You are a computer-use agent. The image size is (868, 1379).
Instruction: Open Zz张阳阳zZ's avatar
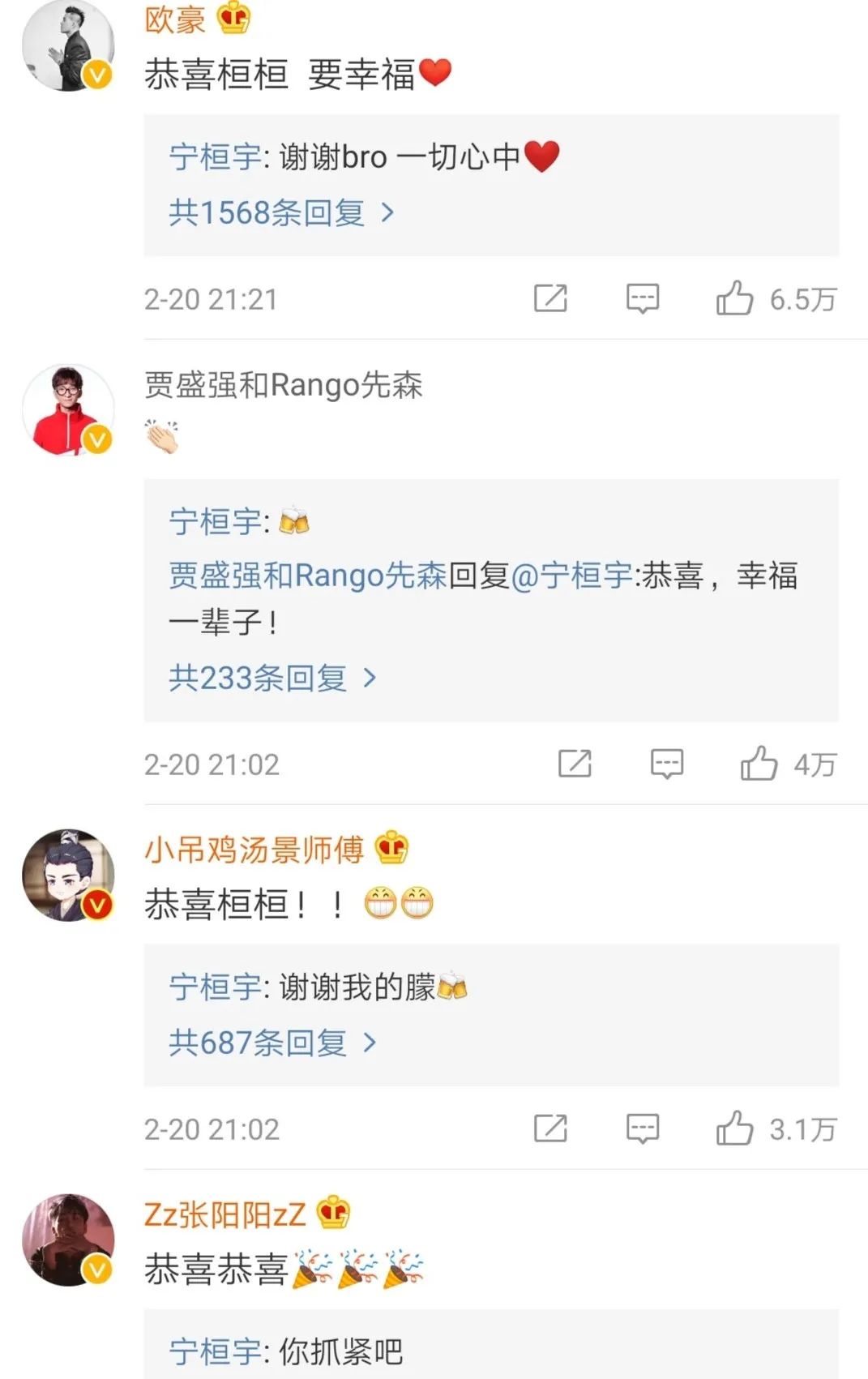pyautogui.click(x=68, y=1240)
